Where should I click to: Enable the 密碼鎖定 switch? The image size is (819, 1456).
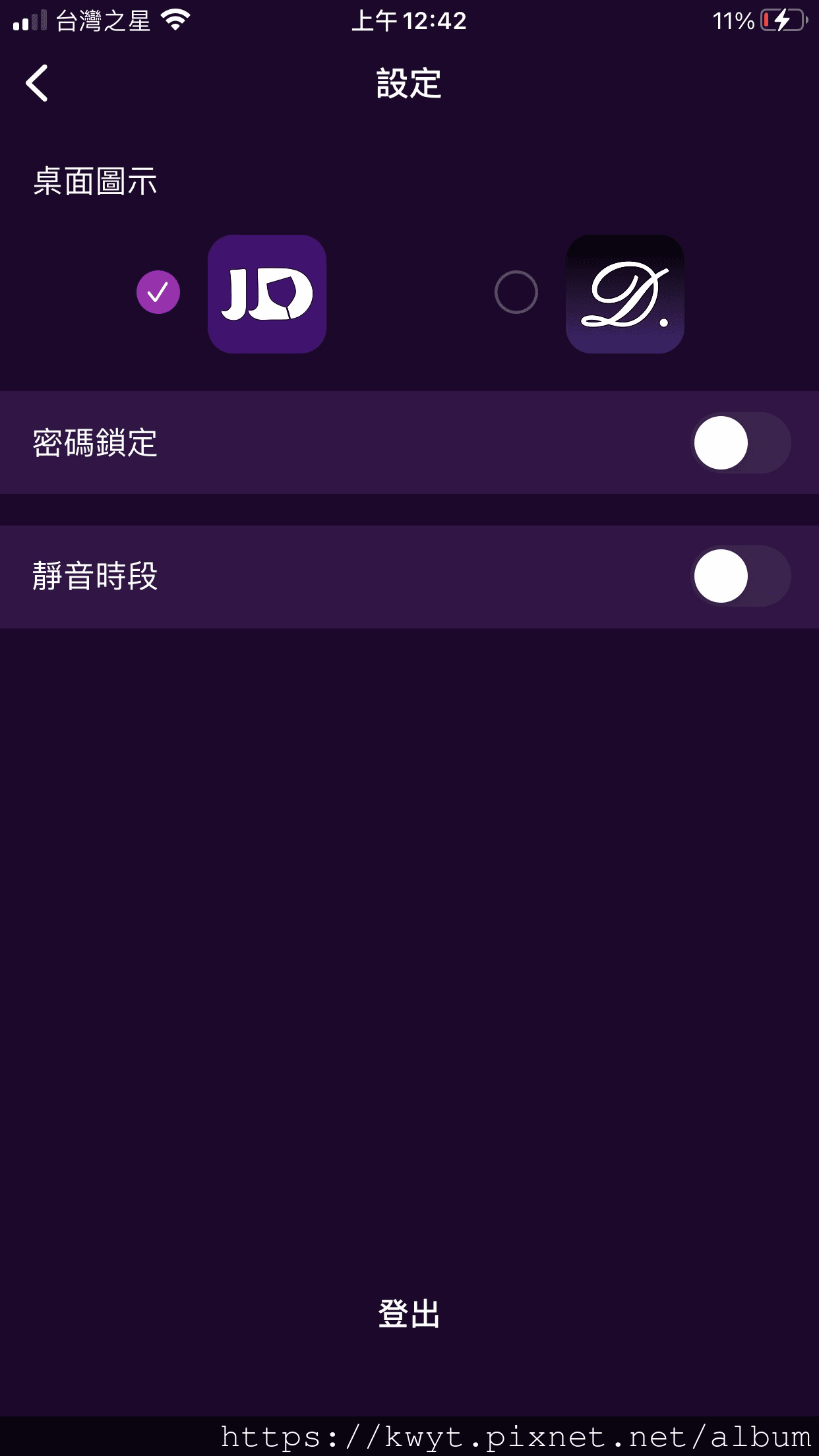point(740,442)
